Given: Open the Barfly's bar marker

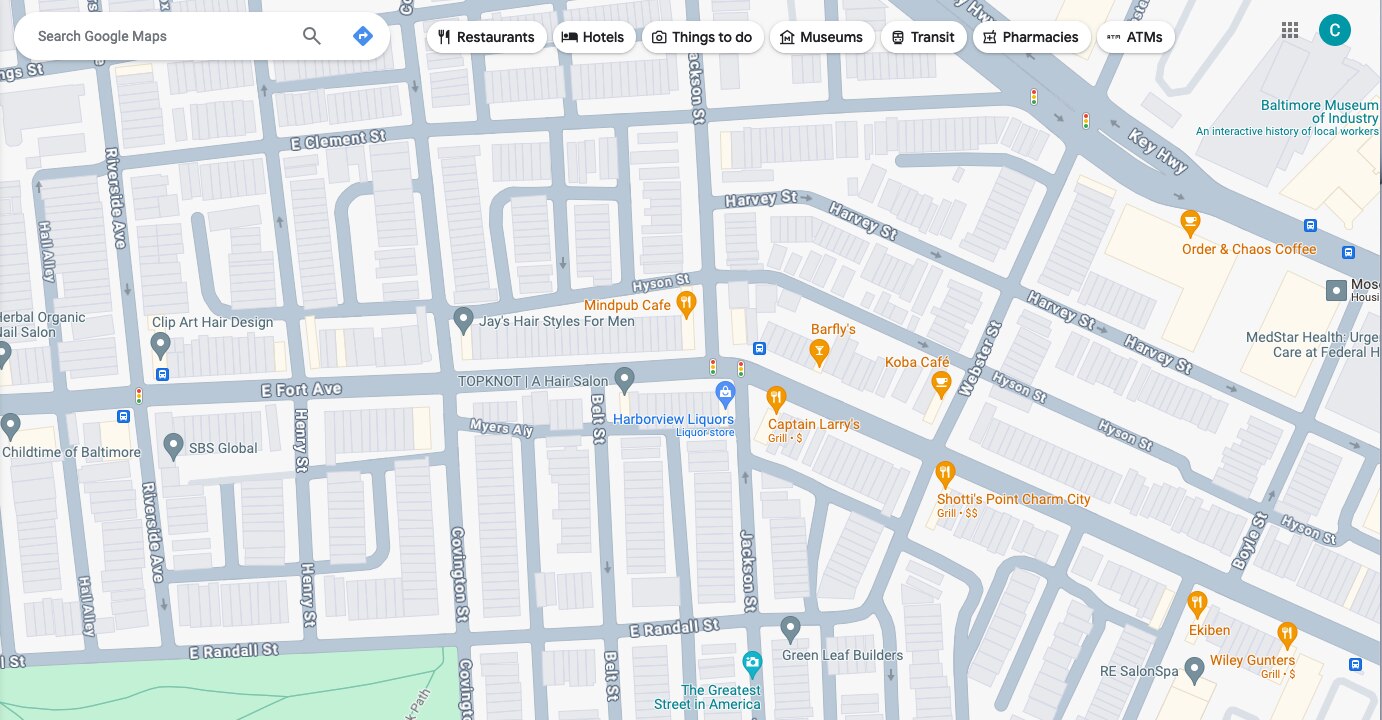Looking at the screenshot, I should tap(819, 351).
